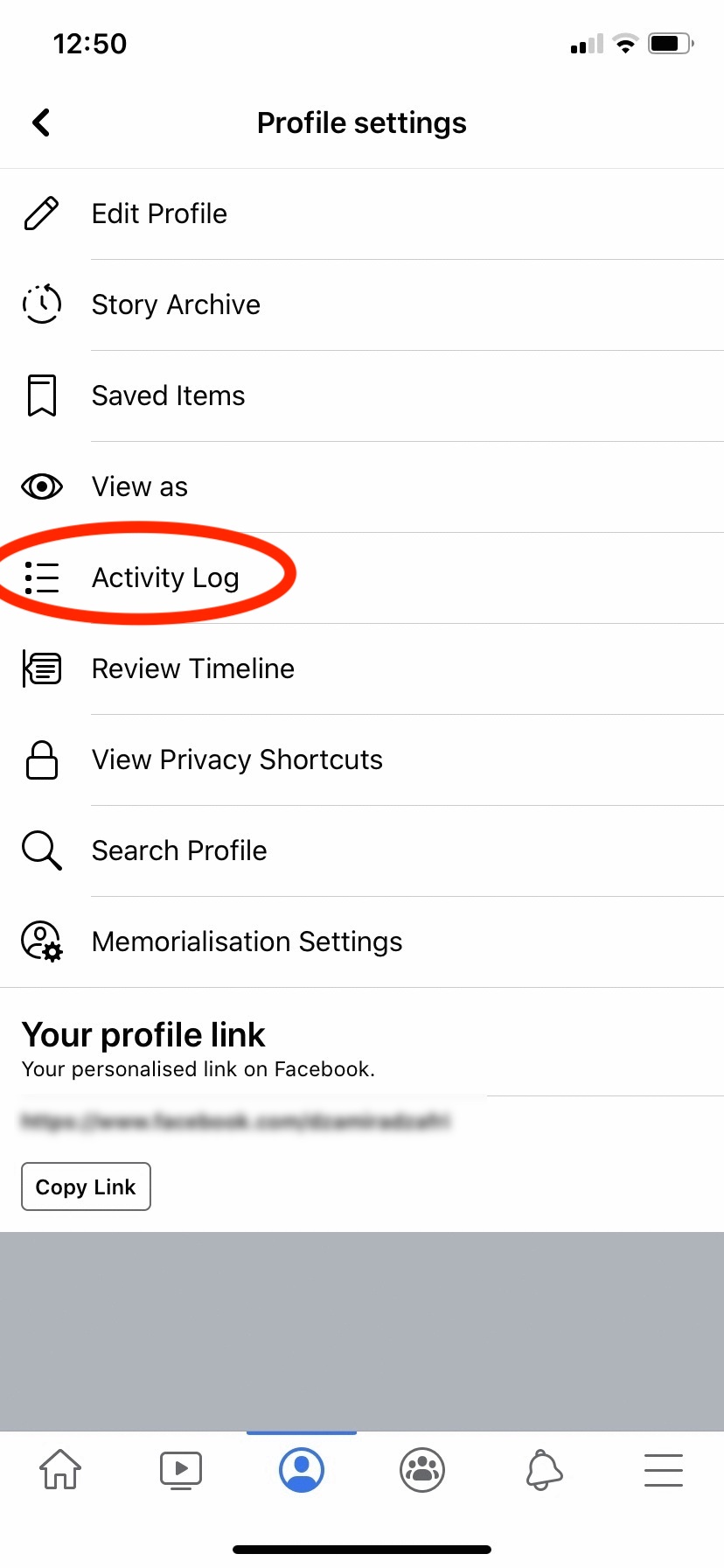The image size is (724, 1568).
Task: Switch to the Groups tab
Action: click(x=422, y=1469)
